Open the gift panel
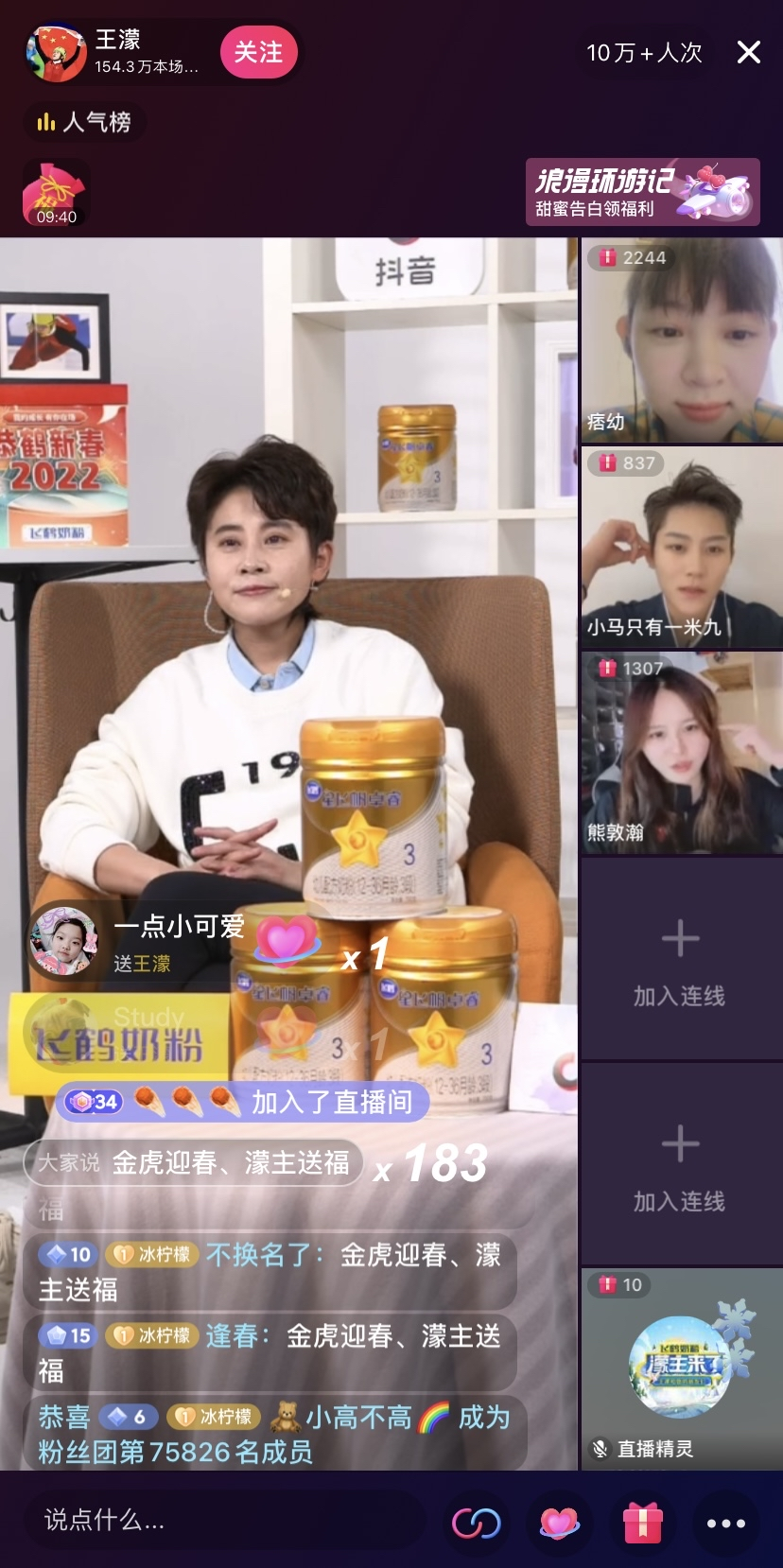The image size is (783, 1568). [642, 1523]
